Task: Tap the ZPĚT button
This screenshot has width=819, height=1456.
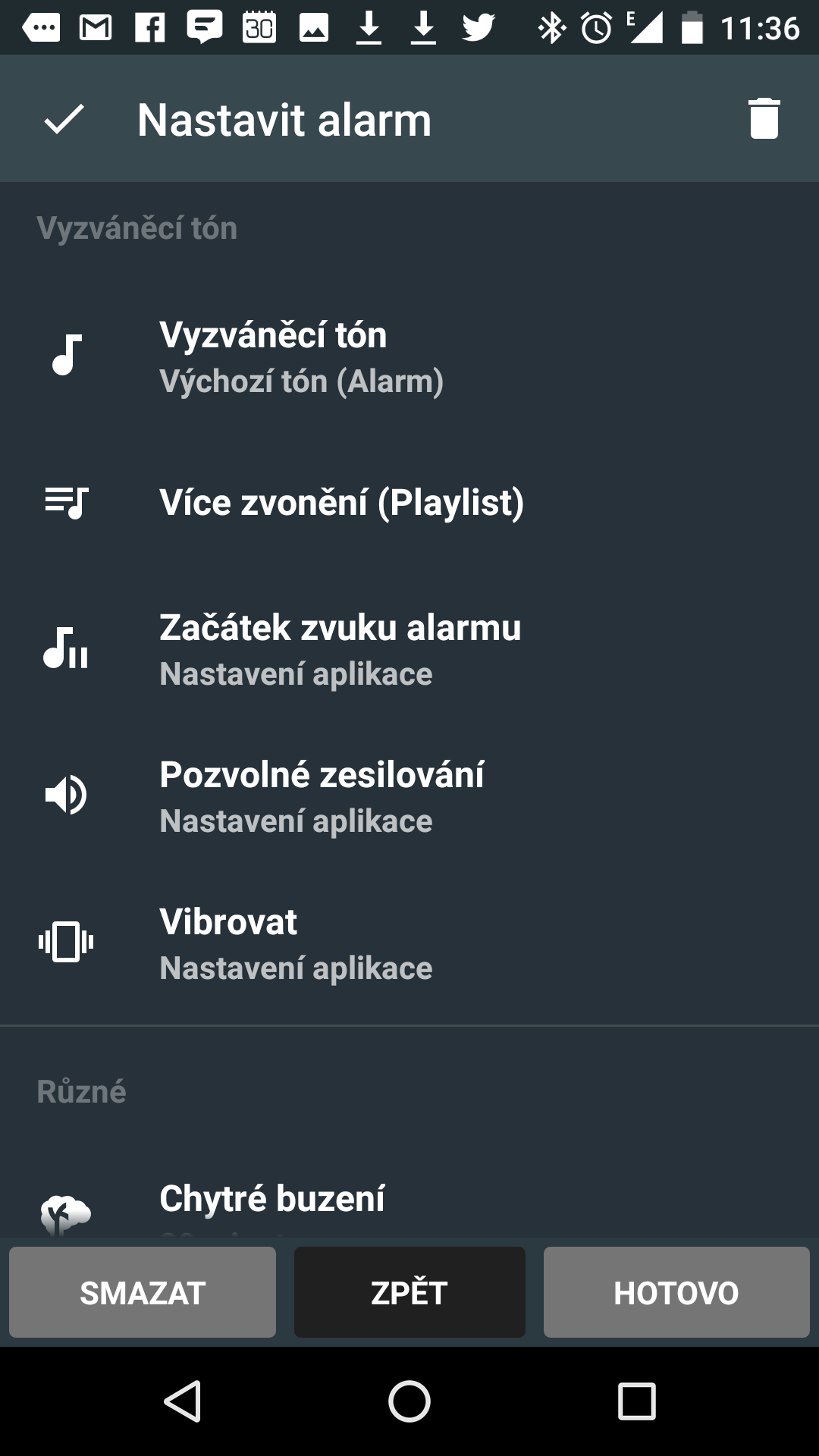Action: point(409,1292)
